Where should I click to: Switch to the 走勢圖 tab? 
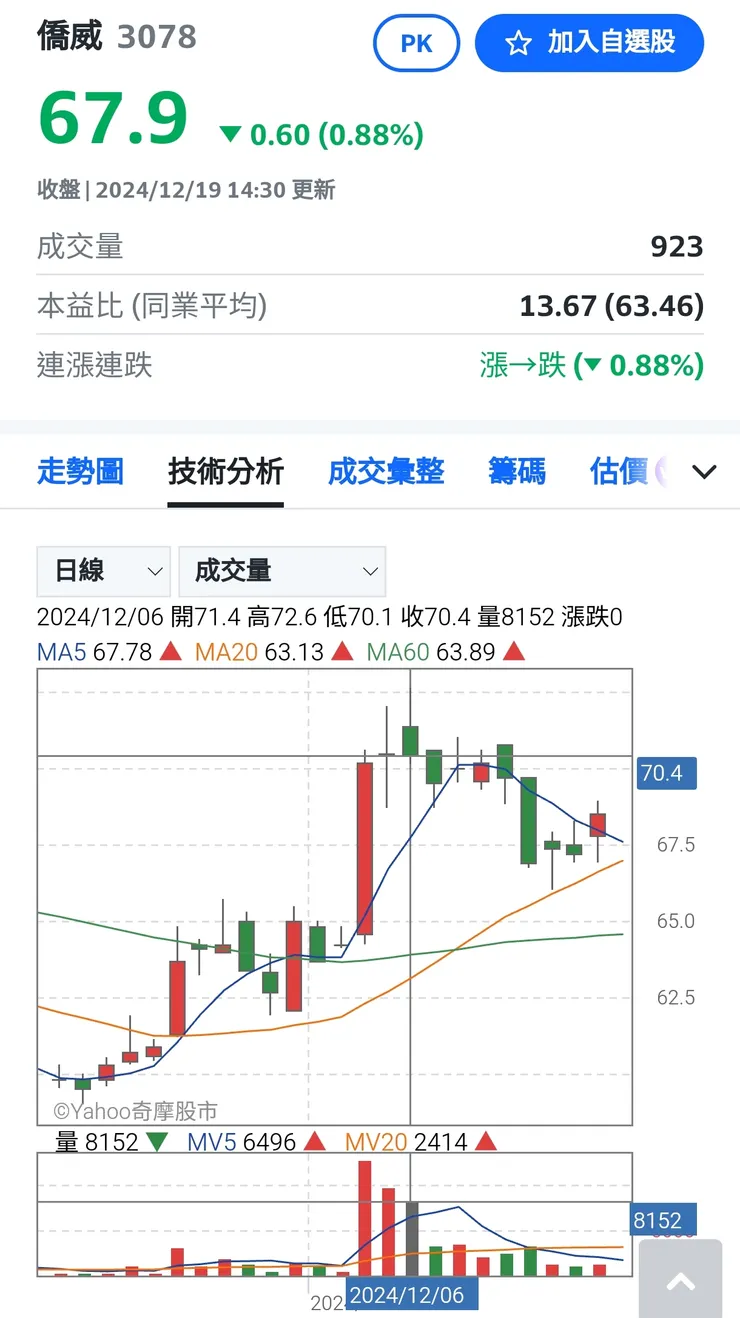[x=80, y=471]
